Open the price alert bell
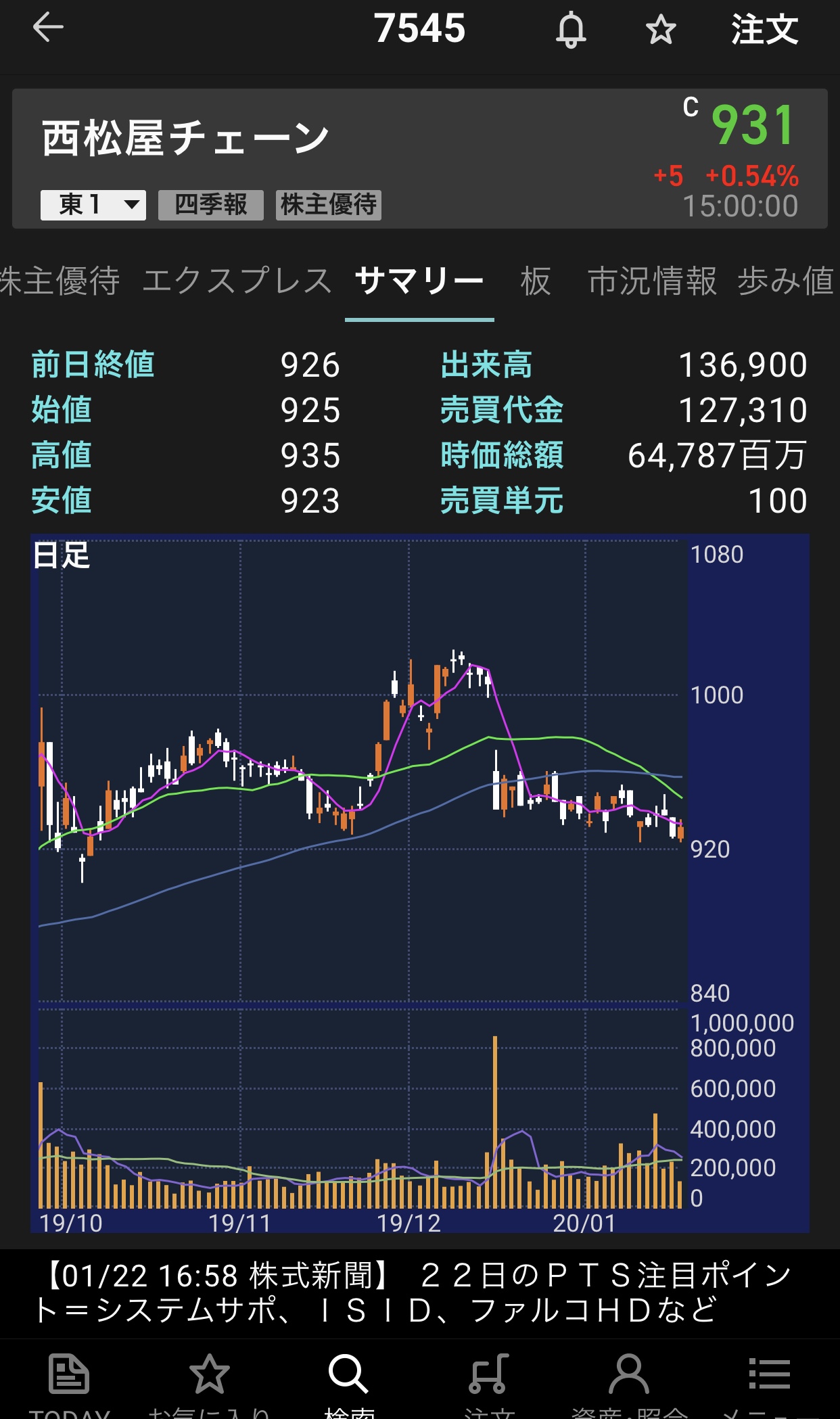Viewport: 840px width, 1419px height. [571, 30]
